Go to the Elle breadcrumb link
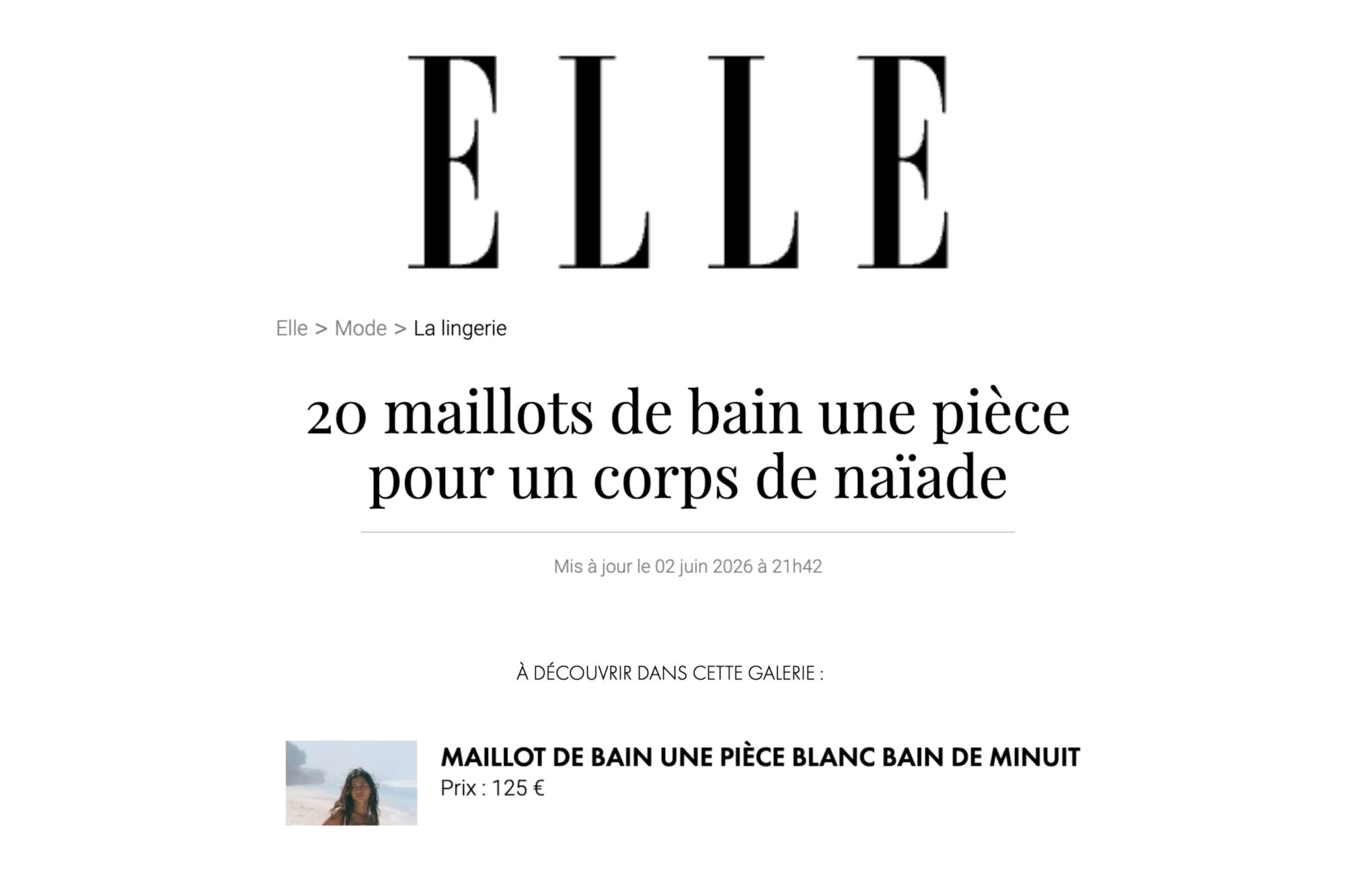The image size is (1345, 896). pos(291,328)
